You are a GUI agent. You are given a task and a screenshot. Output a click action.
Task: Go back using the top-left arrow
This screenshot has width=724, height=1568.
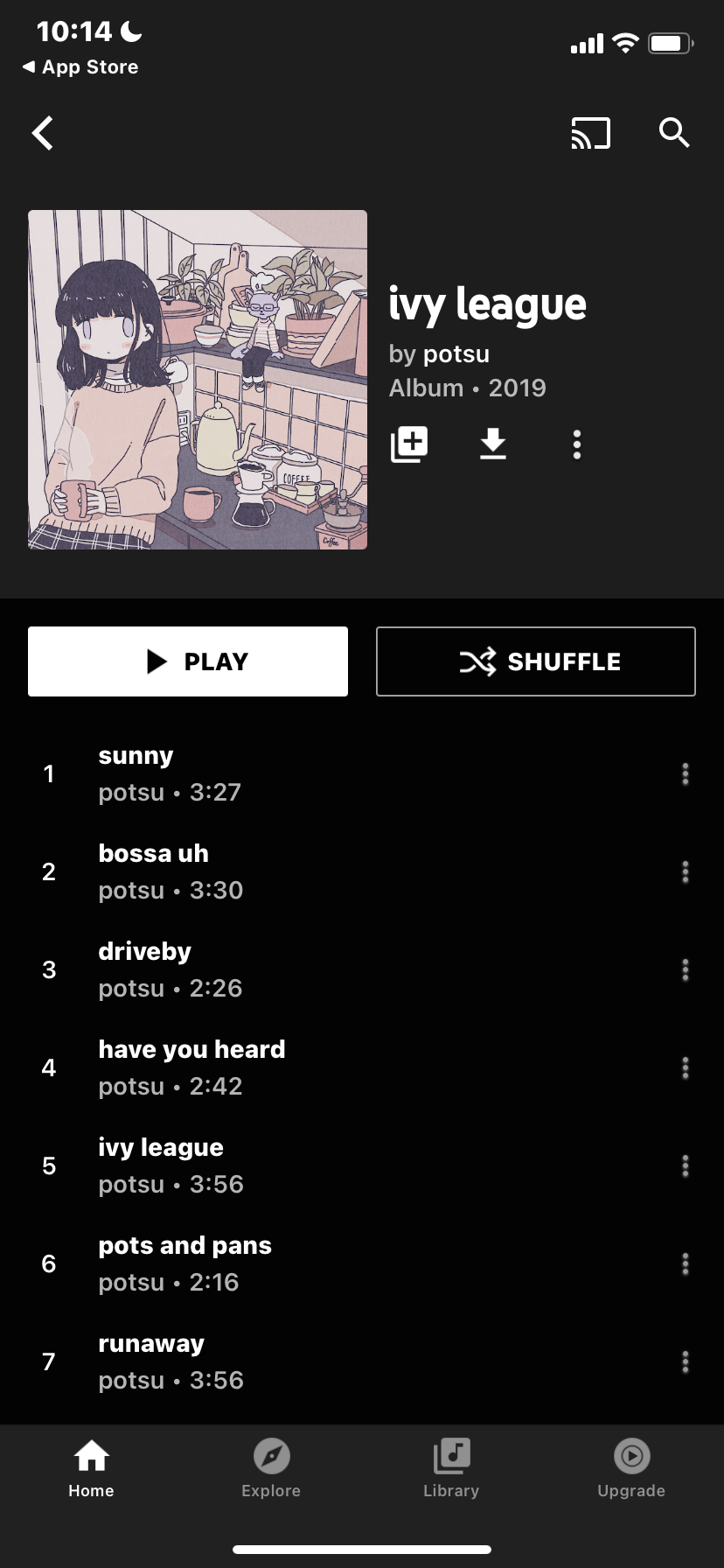43,133
